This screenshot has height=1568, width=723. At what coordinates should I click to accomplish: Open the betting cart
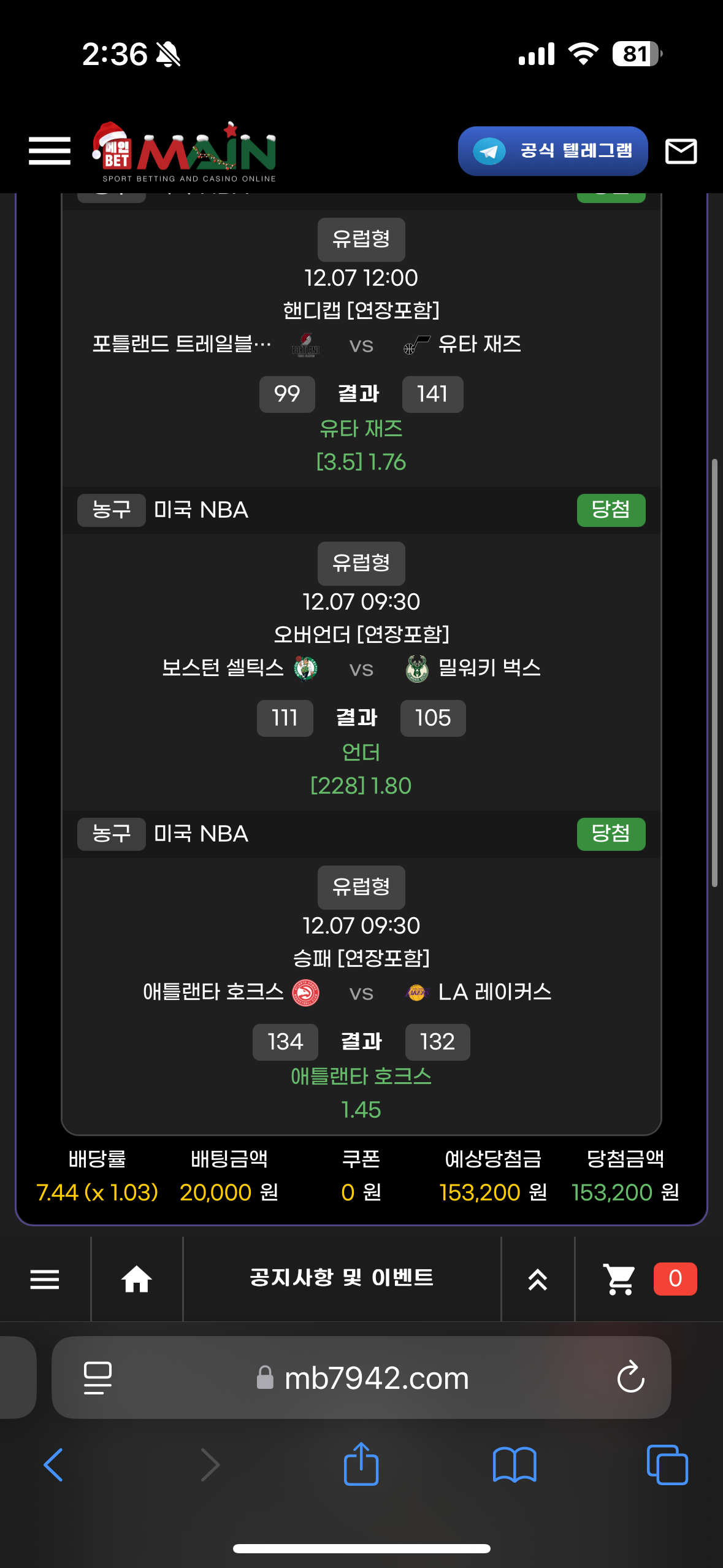[x=619, y=1279]
